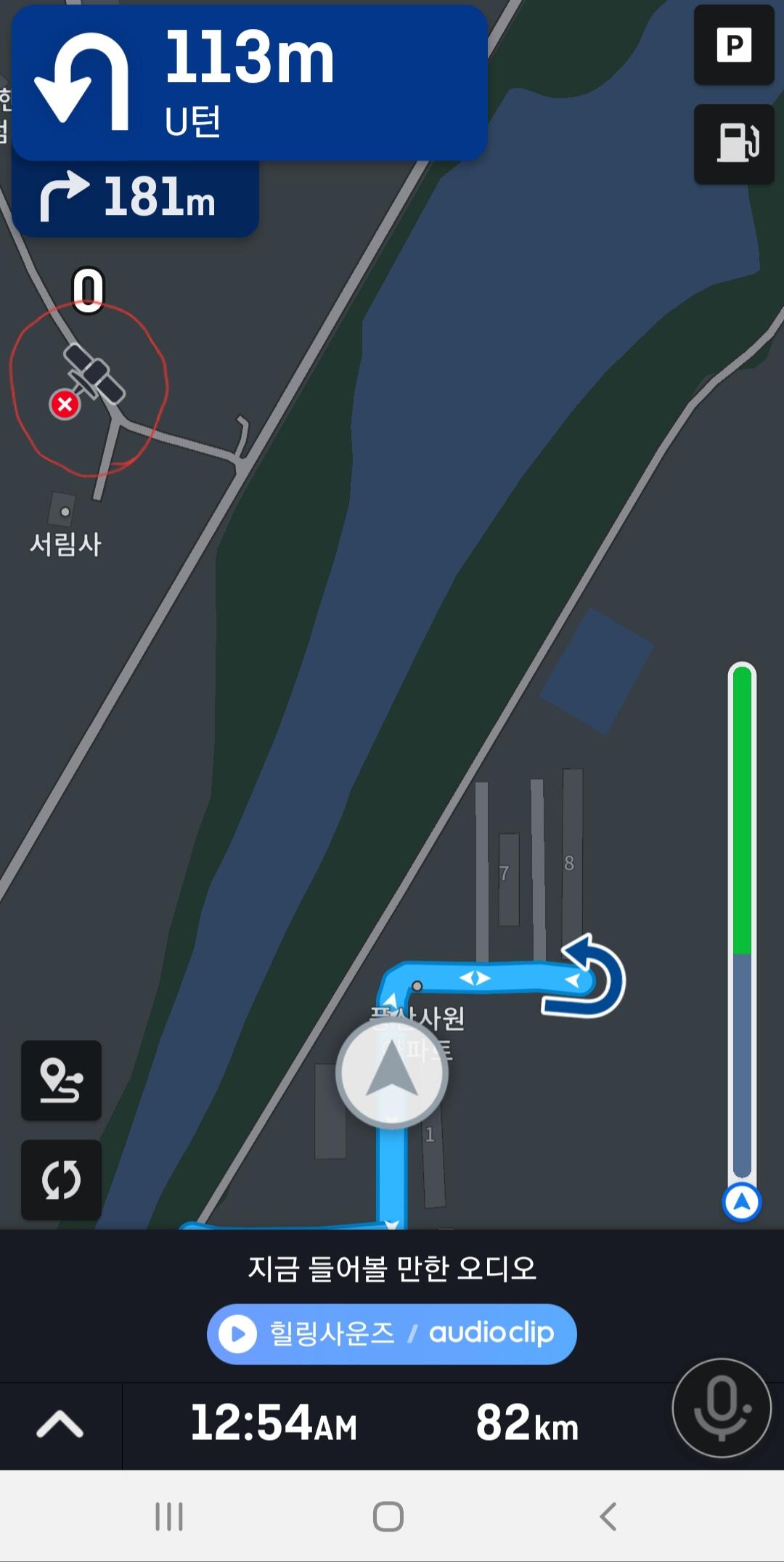The image size is (784, 1562).
Task: Open the route overview button
Action: (61, 1080)
